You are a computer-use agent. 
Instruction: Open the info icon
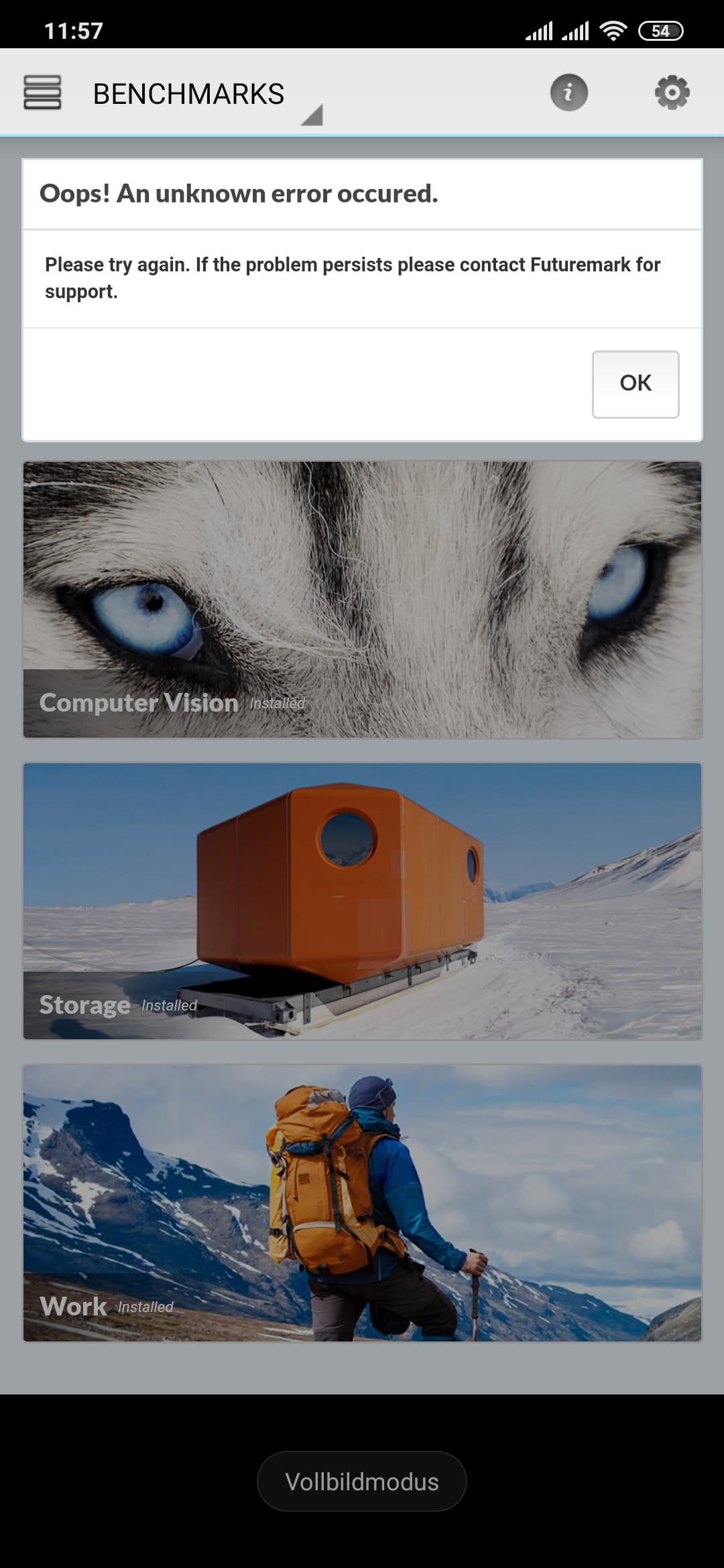pyautogui.click(x=569, y=92)
